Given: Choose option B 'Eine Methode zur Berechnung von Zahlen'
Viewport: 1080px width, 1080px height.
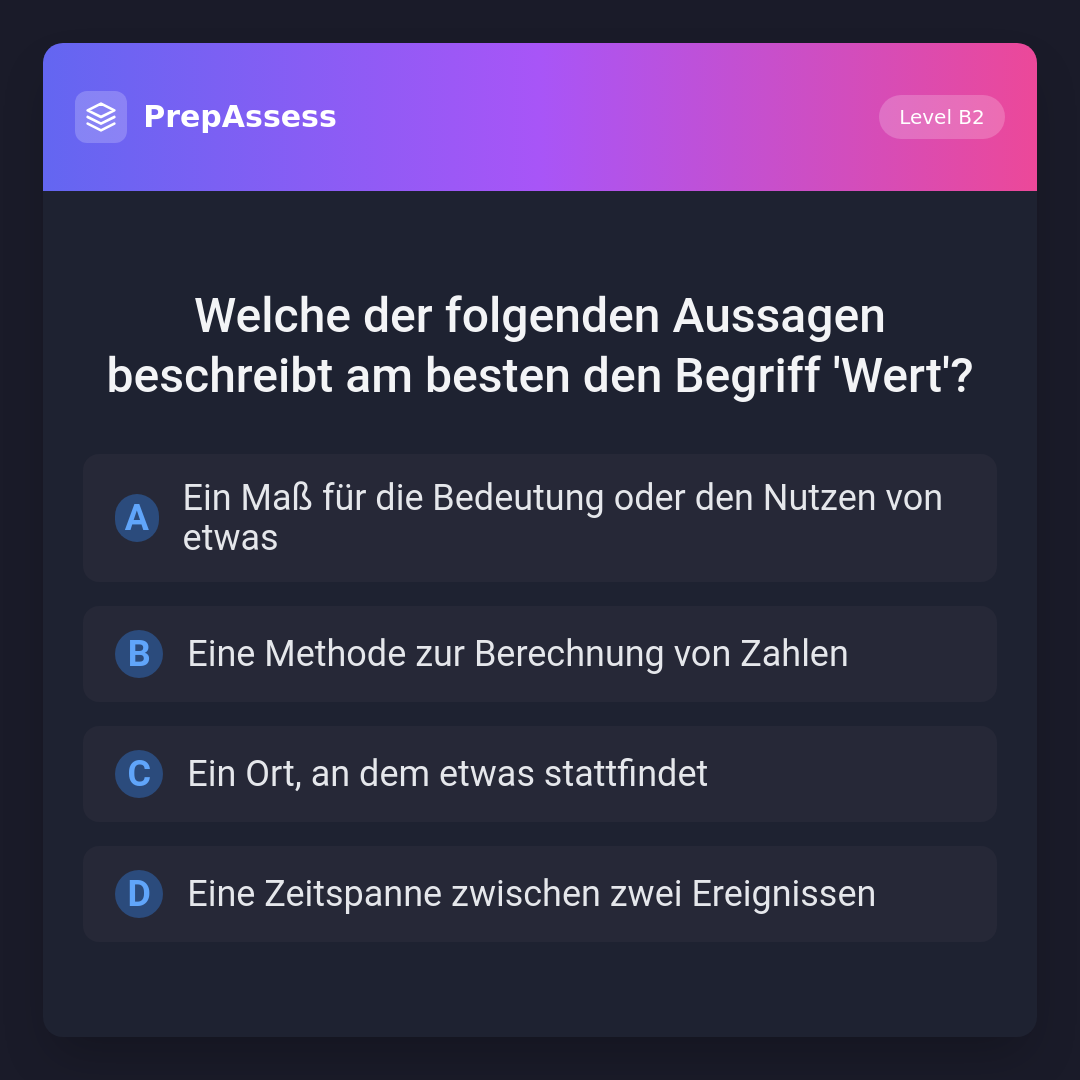Looking at the screenshot, I should pyautogui.click(x=540, y=654).
